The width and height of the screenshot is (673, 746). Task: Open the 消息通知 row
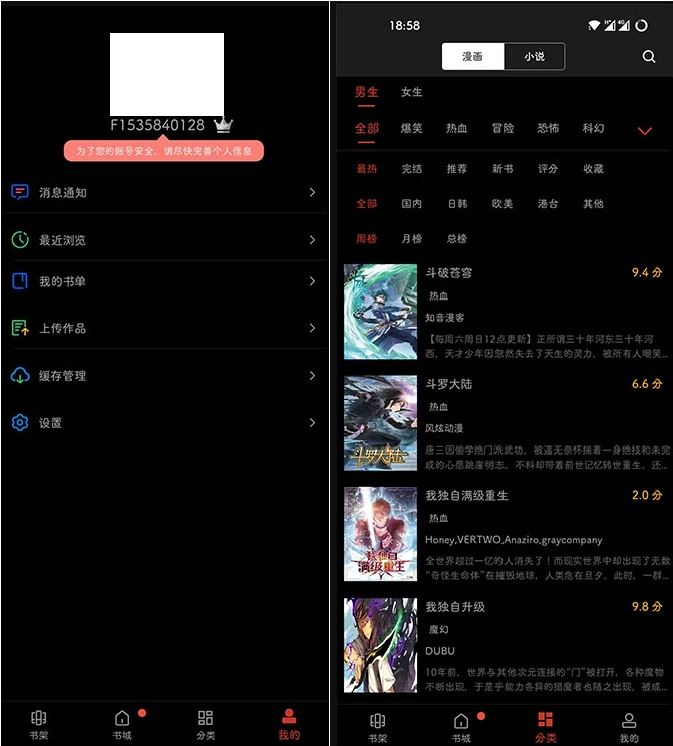pyautogui.click(x=163, y=192)
